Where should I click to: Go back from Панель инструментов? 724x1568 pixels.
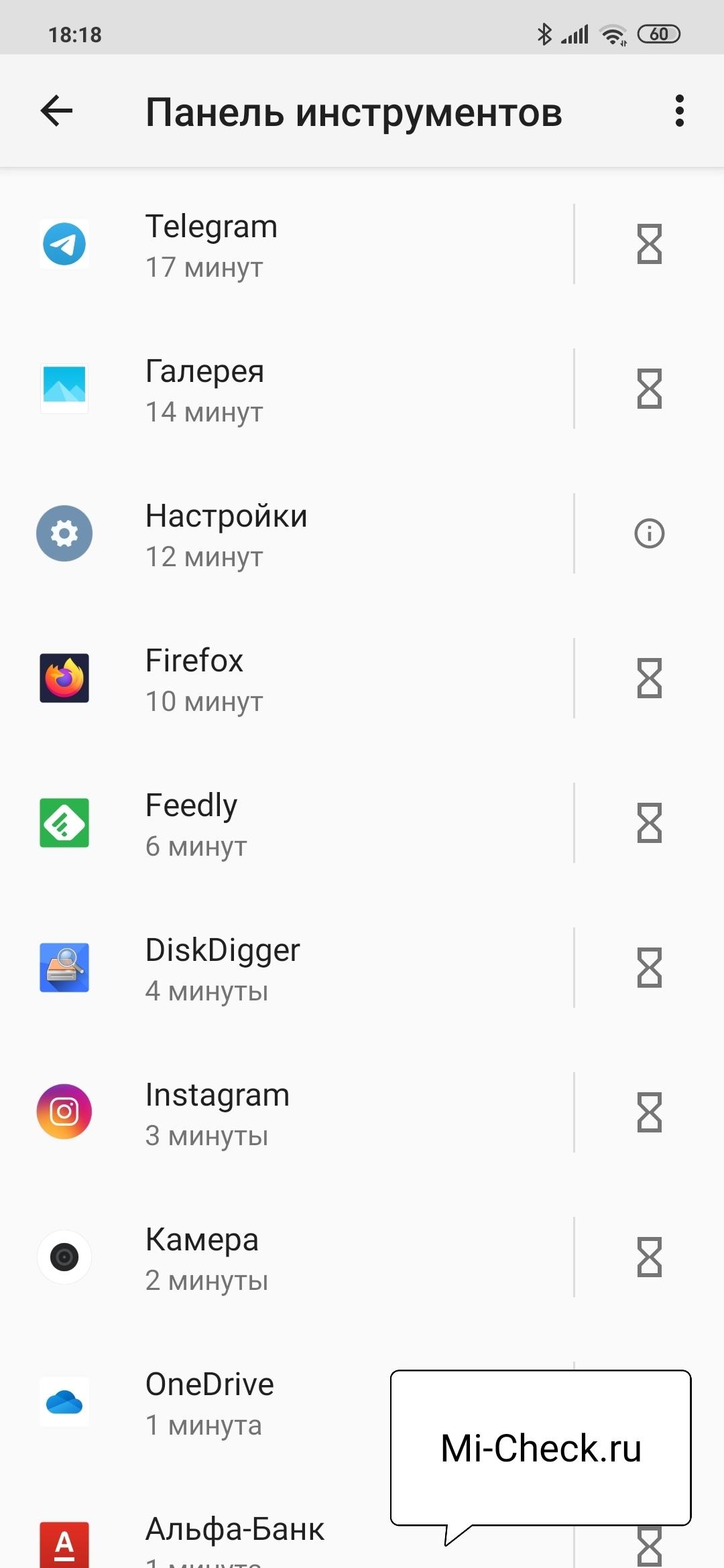click(x=56, y=111)
